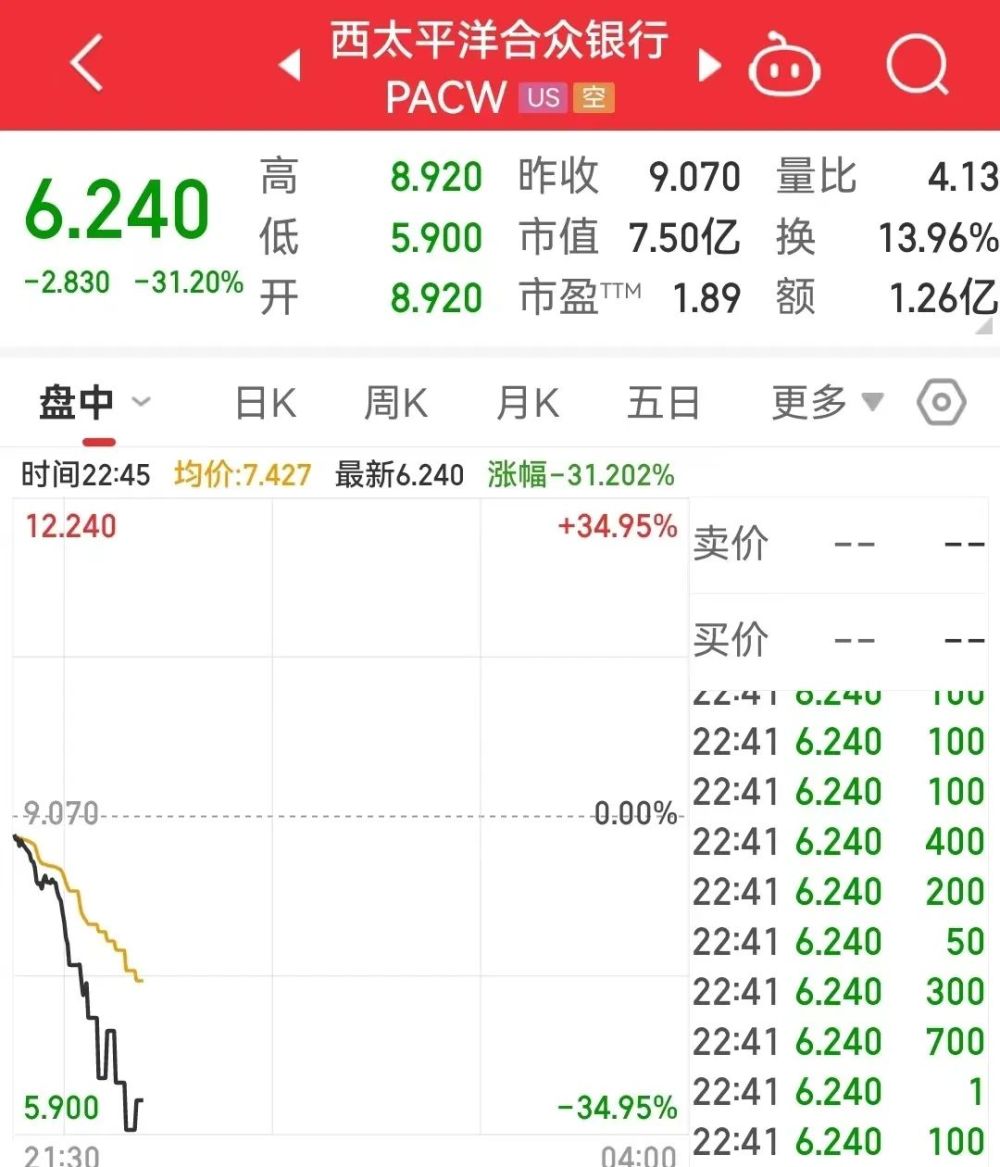Switch to previous stock via left chevron
This screenshot has height=1167, width=1000.
[x=291, y=62]
